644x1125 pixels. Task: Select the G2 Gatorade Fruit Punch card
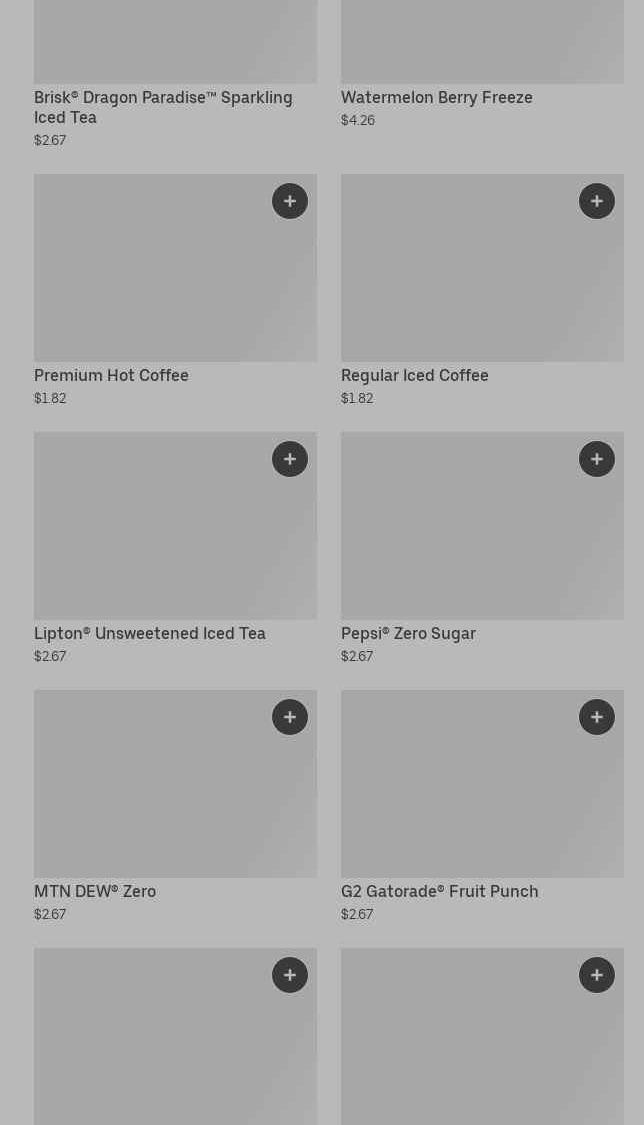pos(482,806)
